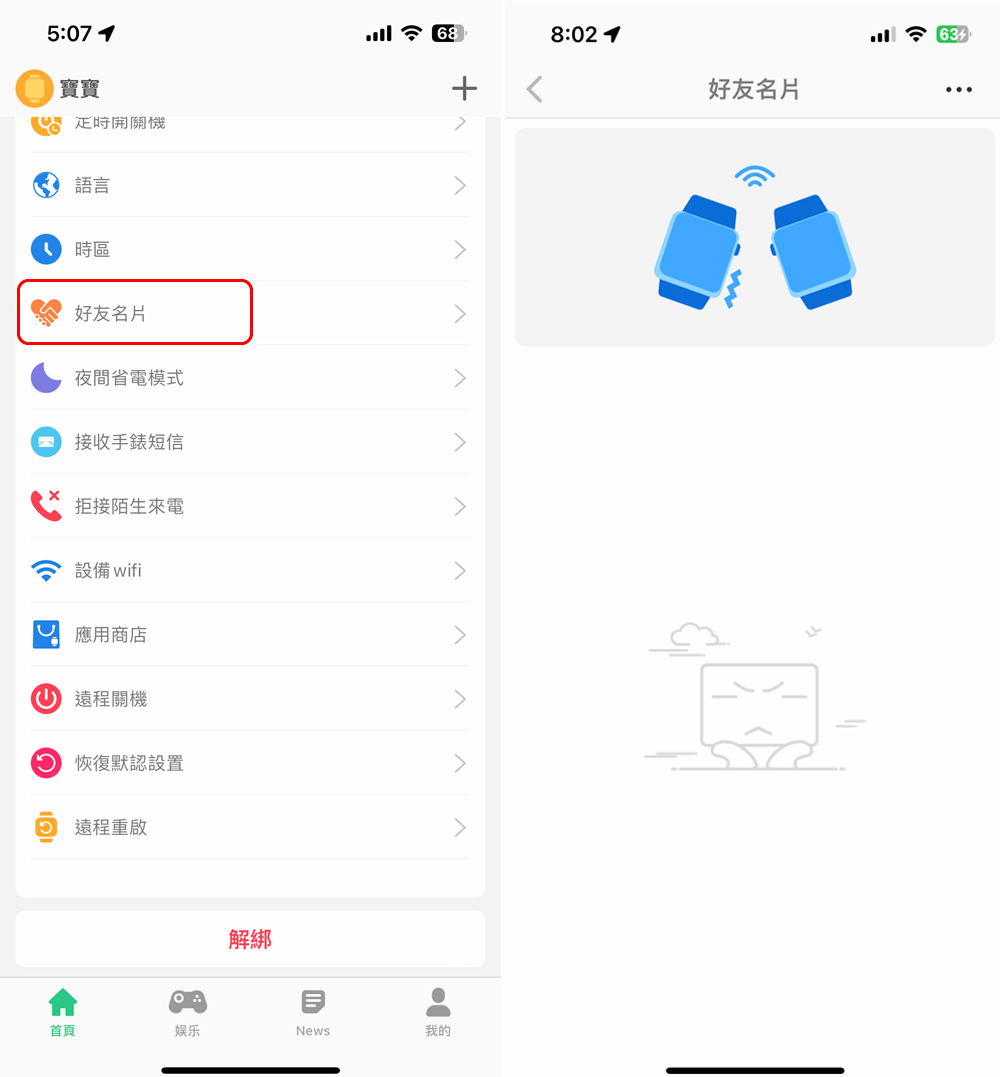The image size is (1000, 1077).
Task: Select 遠程關機 remote shutdown
Action: [249, 699]
